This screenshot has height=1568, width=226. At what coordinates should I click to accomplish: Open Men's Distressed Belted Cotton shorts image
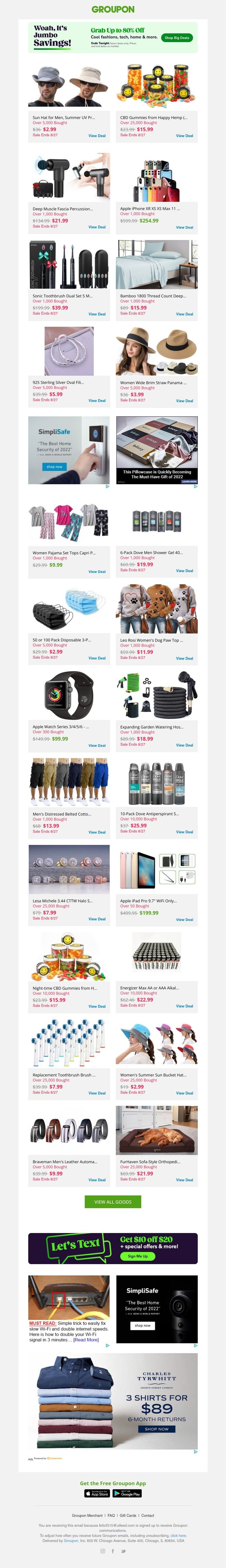point(69,782)
